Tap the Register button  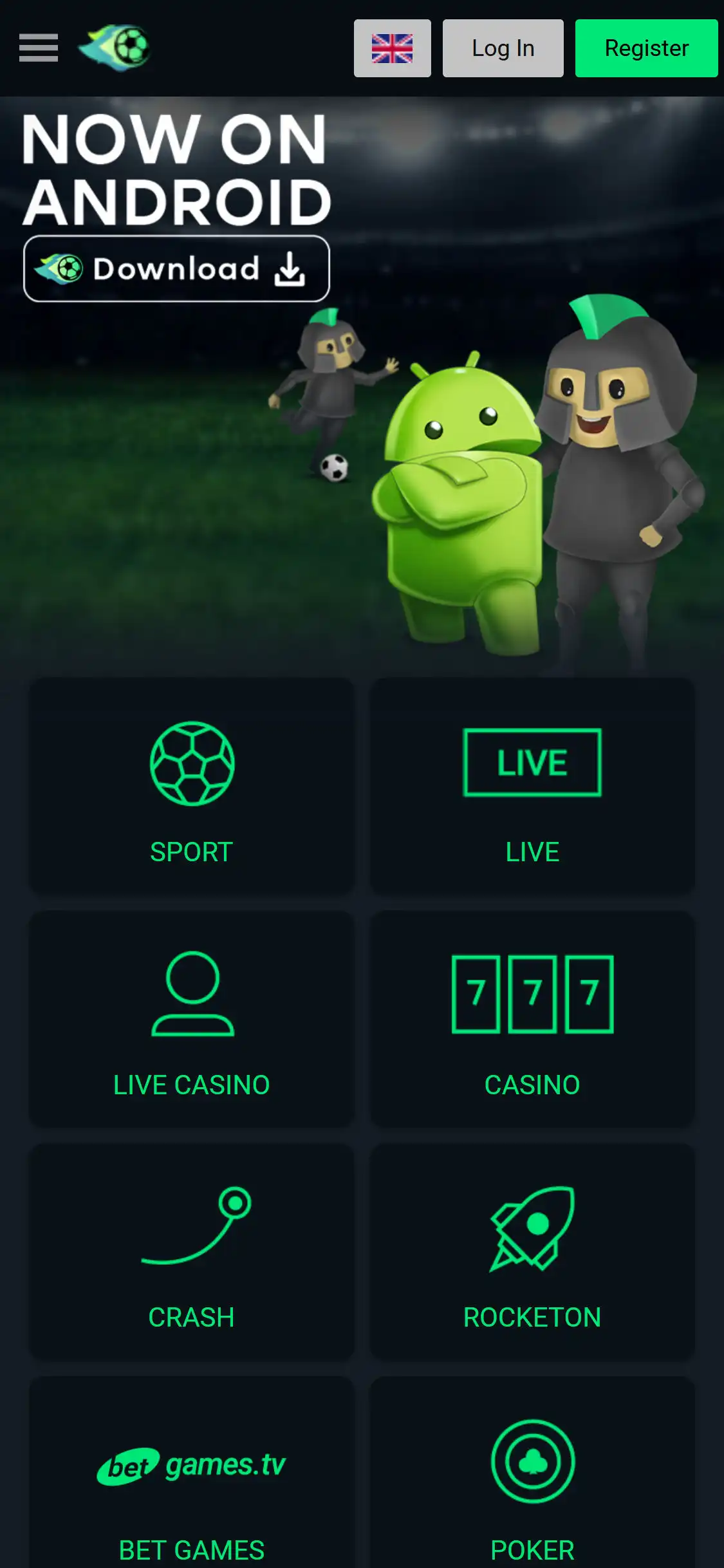pos(646,48)
